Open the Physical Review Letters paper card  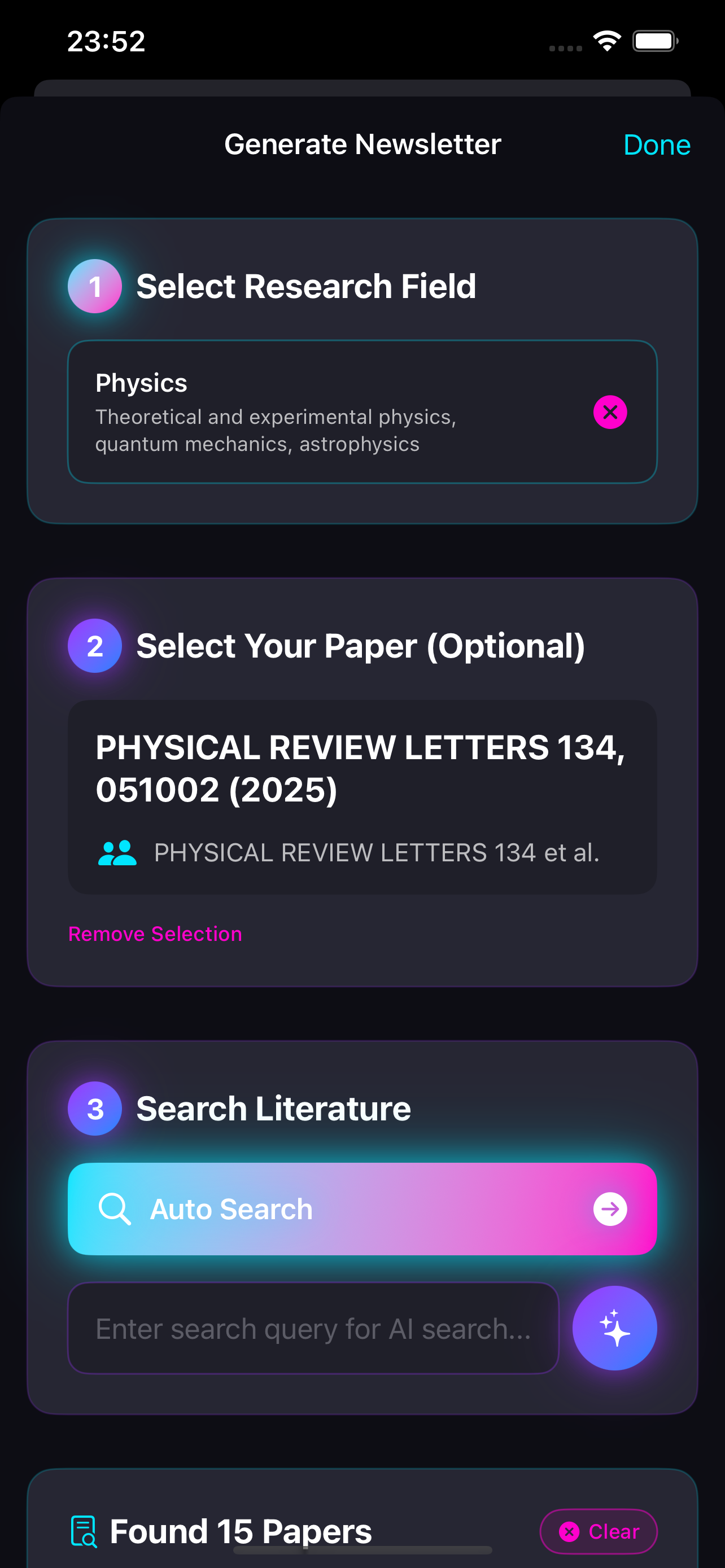pyautogui.click(x=362, y=797)
